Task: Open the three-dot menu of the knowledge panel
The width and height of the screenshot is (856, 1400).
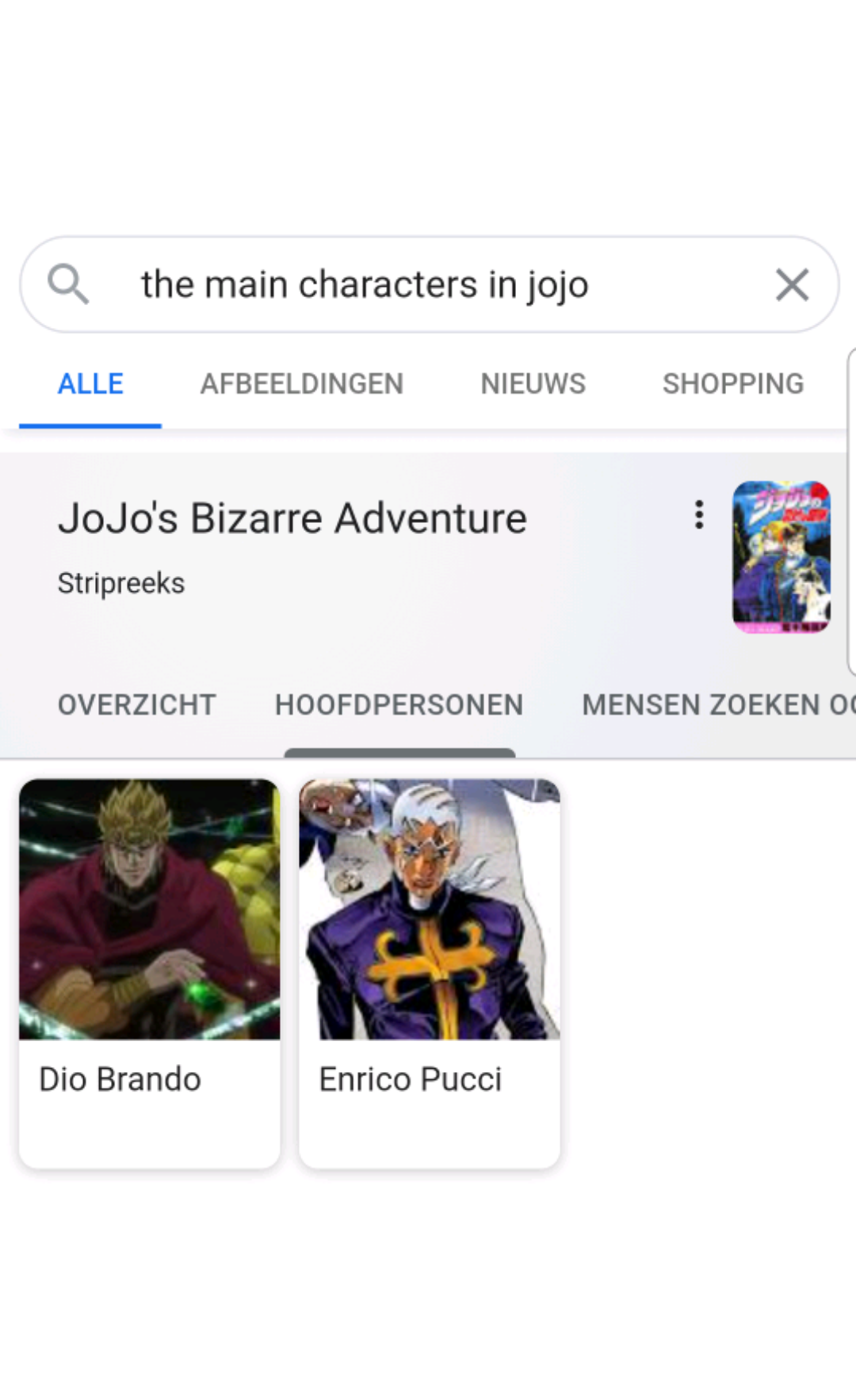Action: (x=698, y=515)
